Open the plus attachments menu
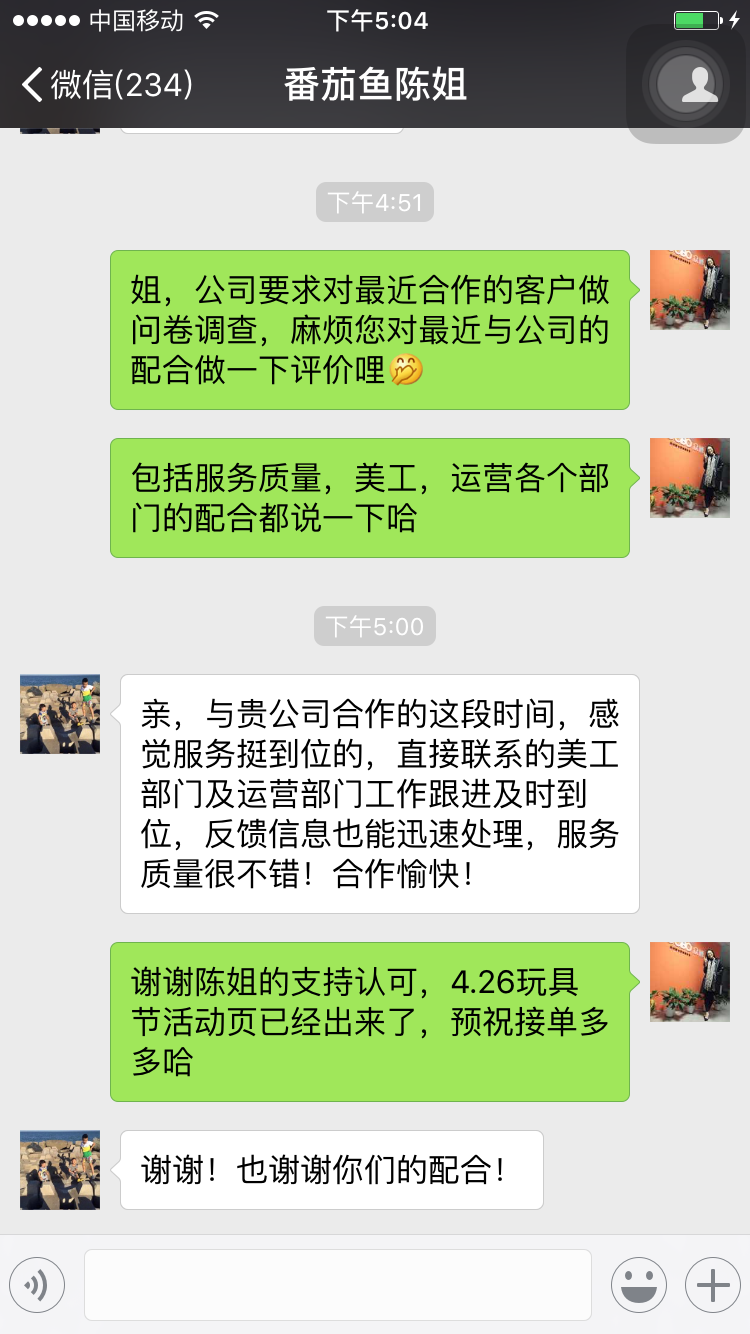This screenshot has width=750, height=1334. pyautogui.click(x=712, y=1285)
